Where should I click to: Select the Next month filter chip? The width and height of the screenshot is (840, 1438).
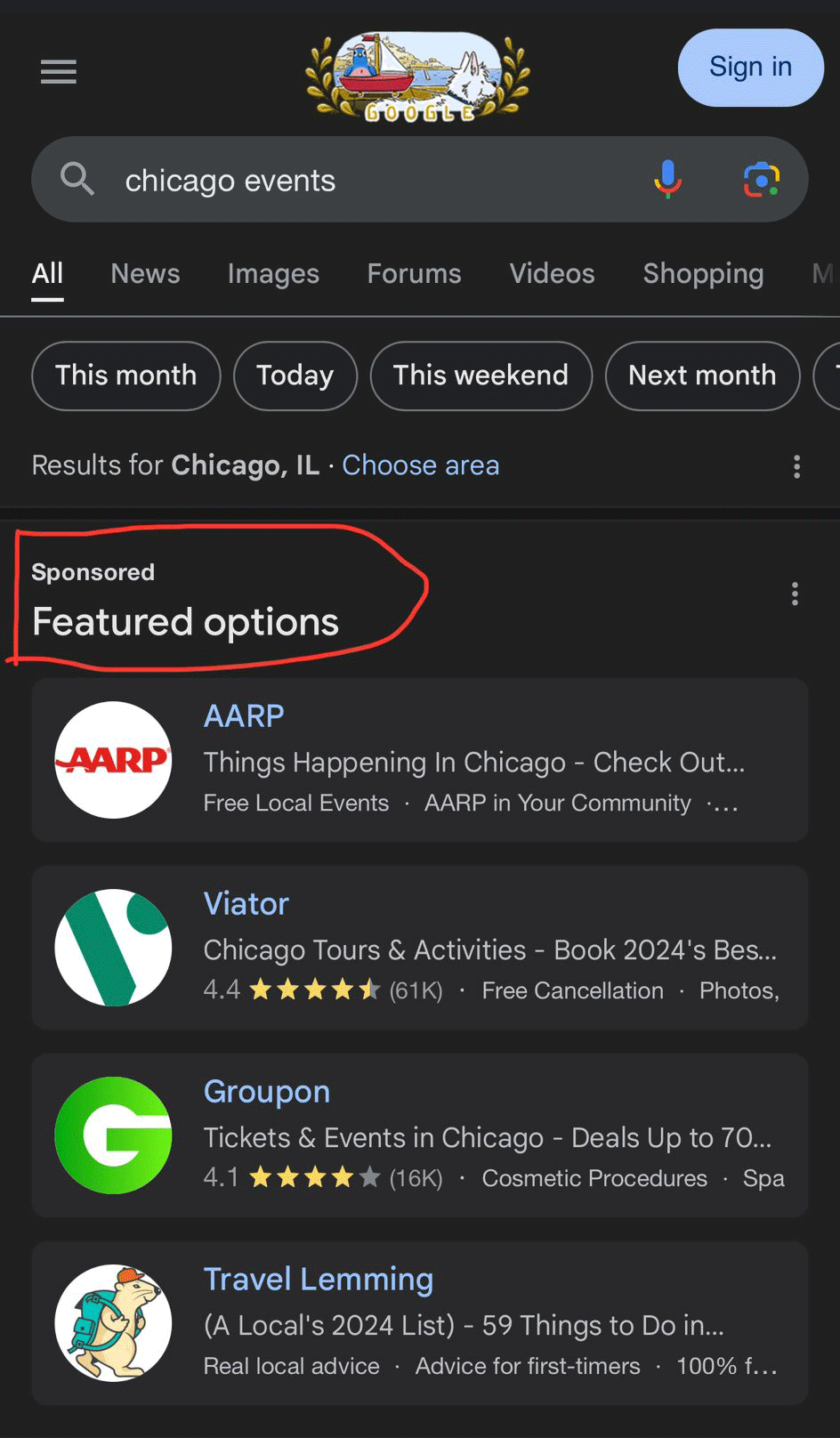click(702, 376)
